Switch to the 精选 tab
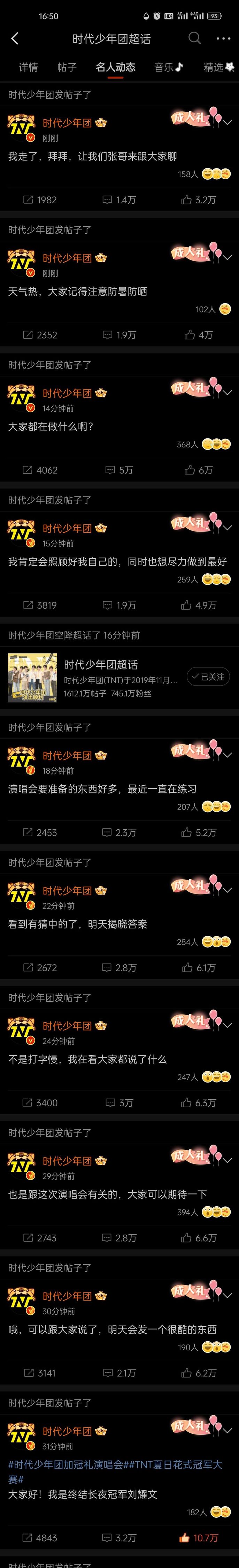This screenshot has width=239, height=1568. click(218, 68)
